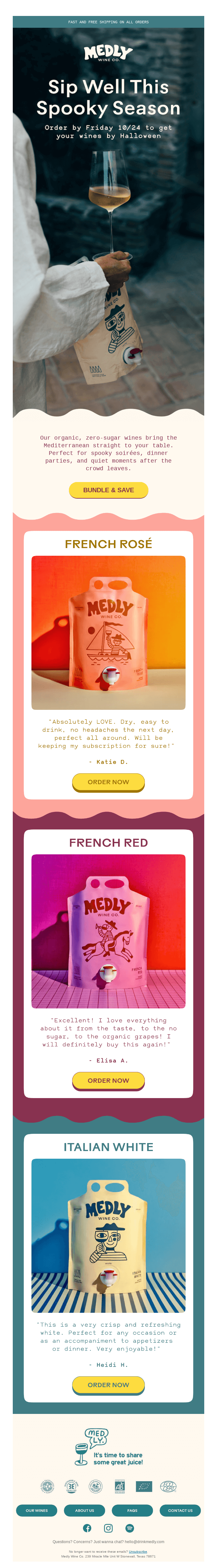The height and width of the screenshot is (1568, 217).
Task: Open the Instagram profile icon
Action: tap(108, 1528)
